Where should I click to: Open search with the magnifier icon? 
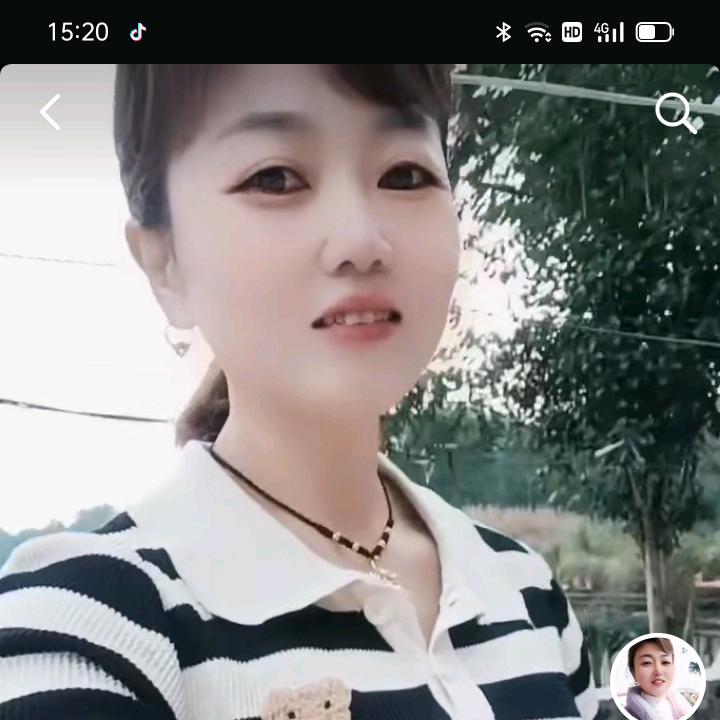[x=675, y=113]
